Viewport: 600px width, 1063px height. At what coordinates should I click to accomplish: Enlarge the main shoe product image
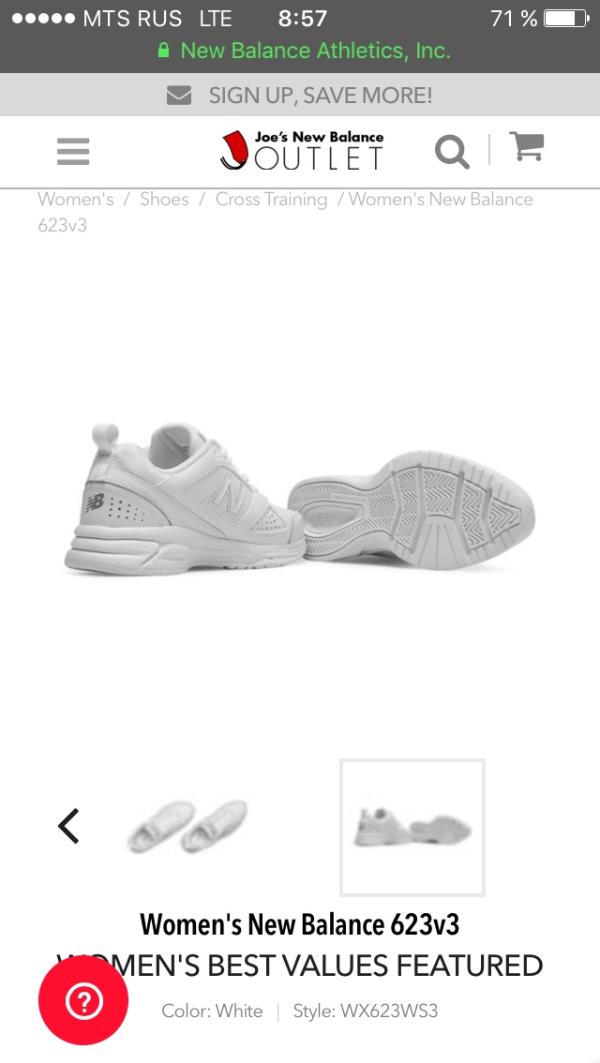[x=300, y=500]
